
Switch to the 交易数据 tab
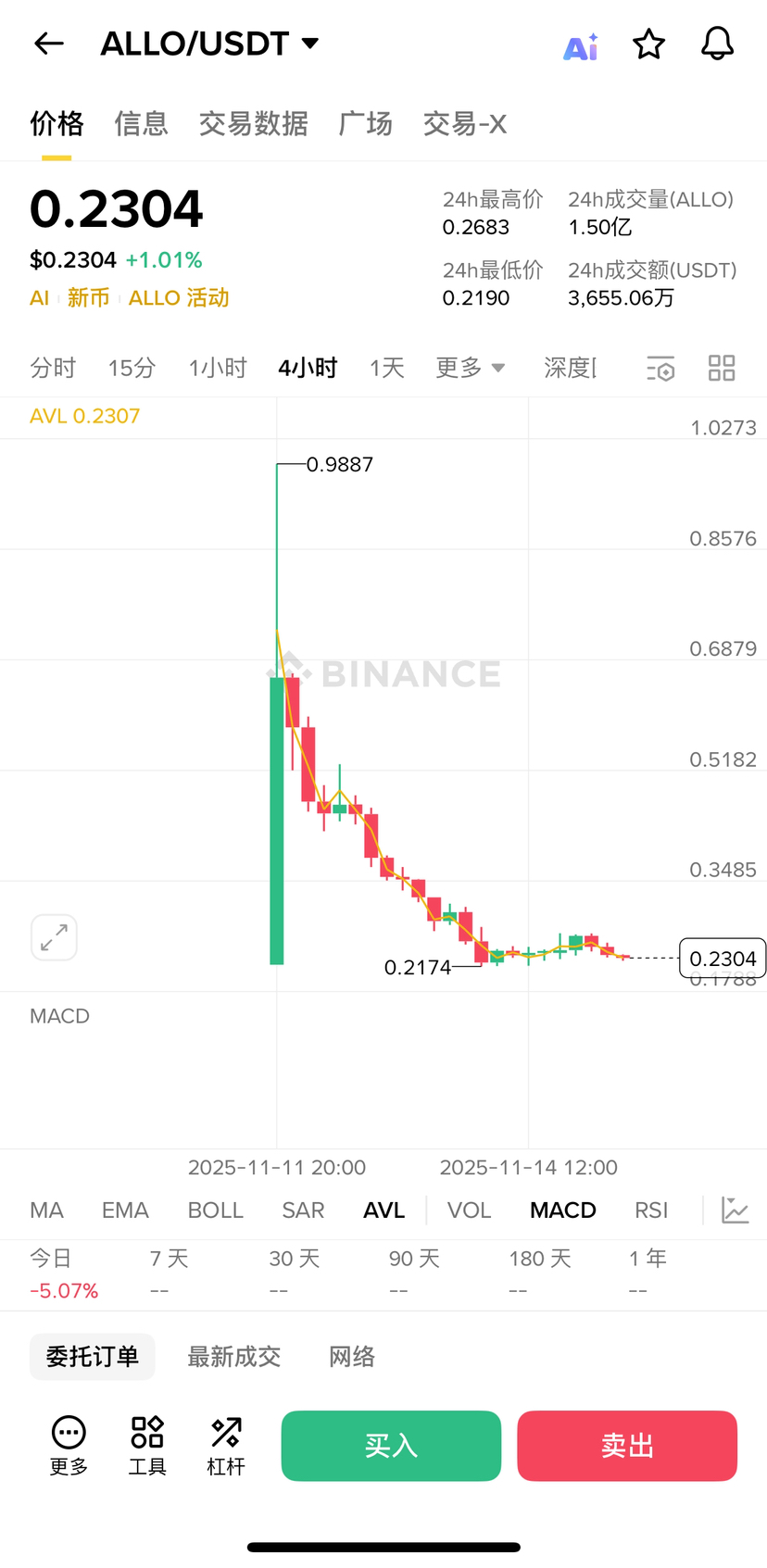pos(253,123)
